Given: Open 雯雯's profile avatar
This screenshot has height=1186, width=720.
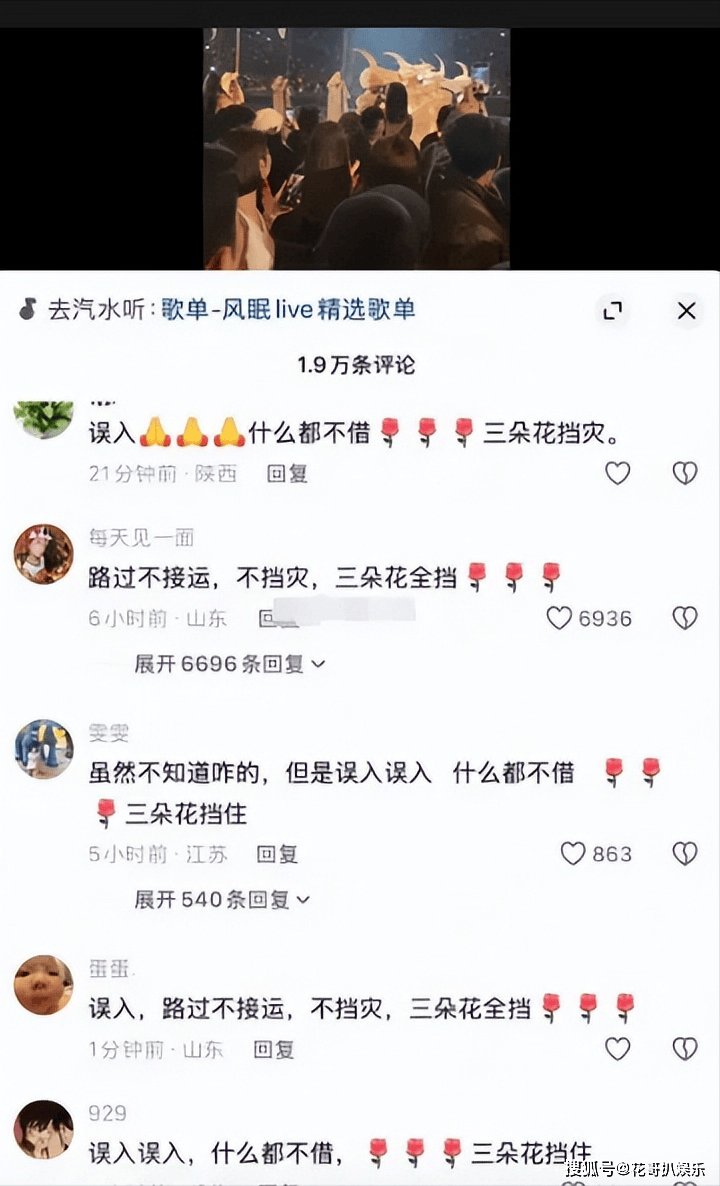Looking at the screenshot, I should click(43, 749).
